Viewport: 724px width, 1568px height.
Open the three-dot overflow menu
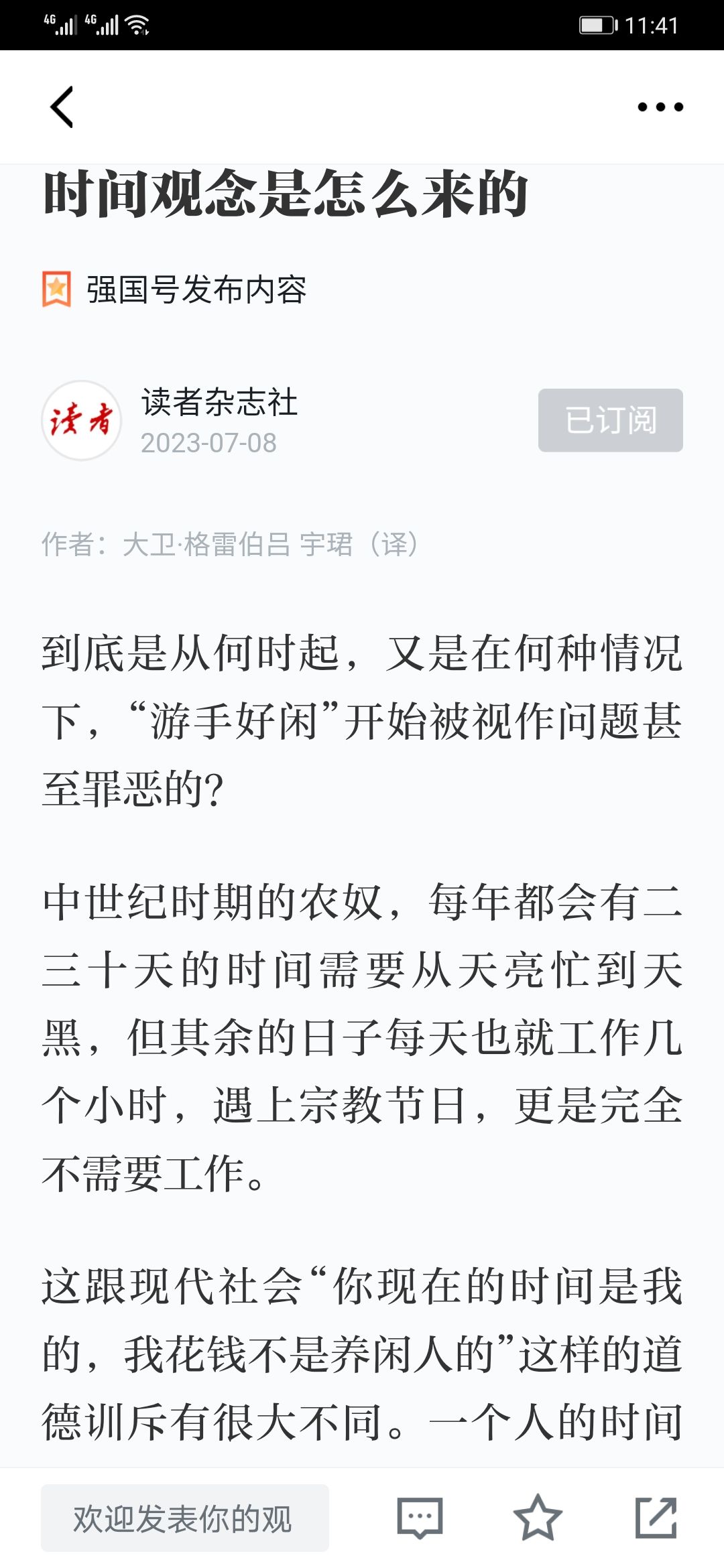point(660,107)
